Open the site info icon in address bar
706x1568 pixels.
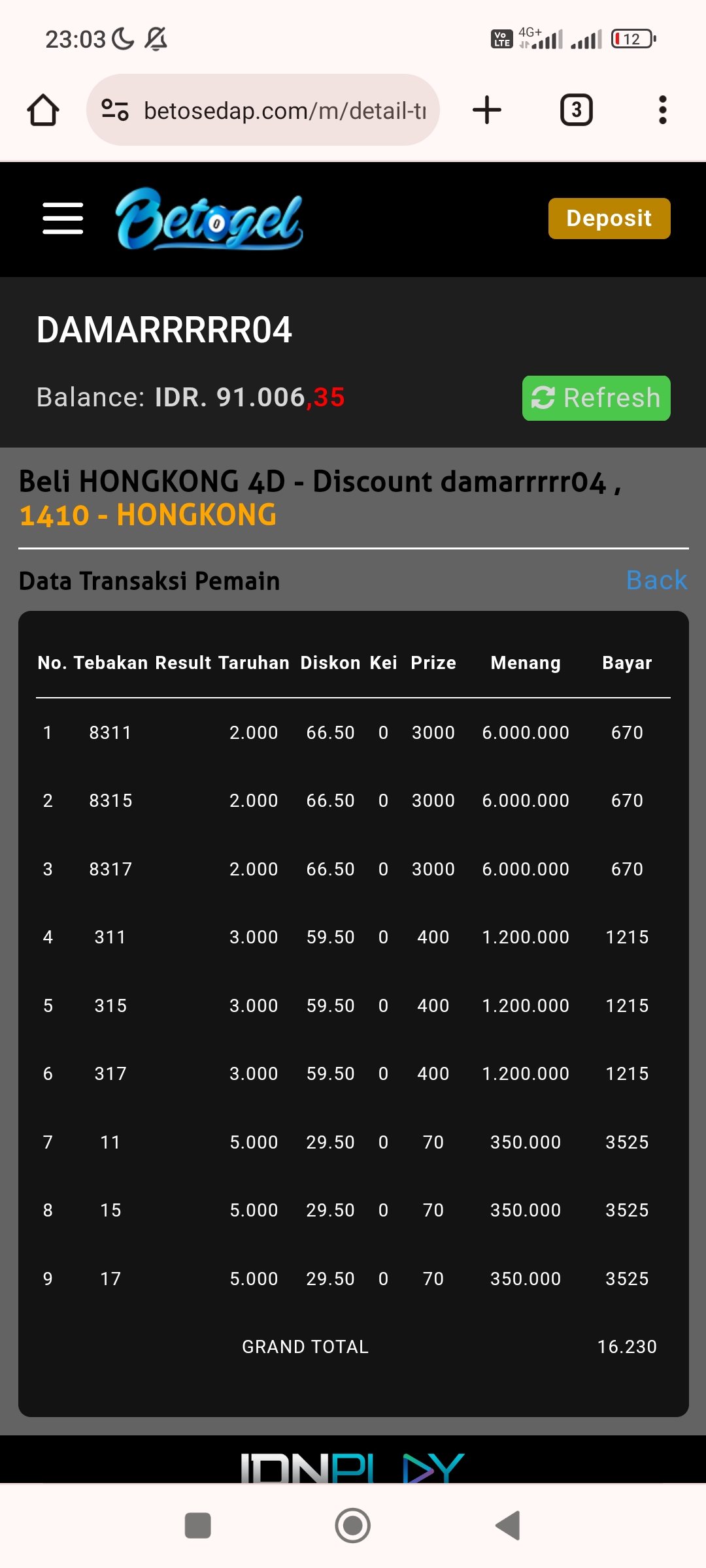[x=115, y=110]
